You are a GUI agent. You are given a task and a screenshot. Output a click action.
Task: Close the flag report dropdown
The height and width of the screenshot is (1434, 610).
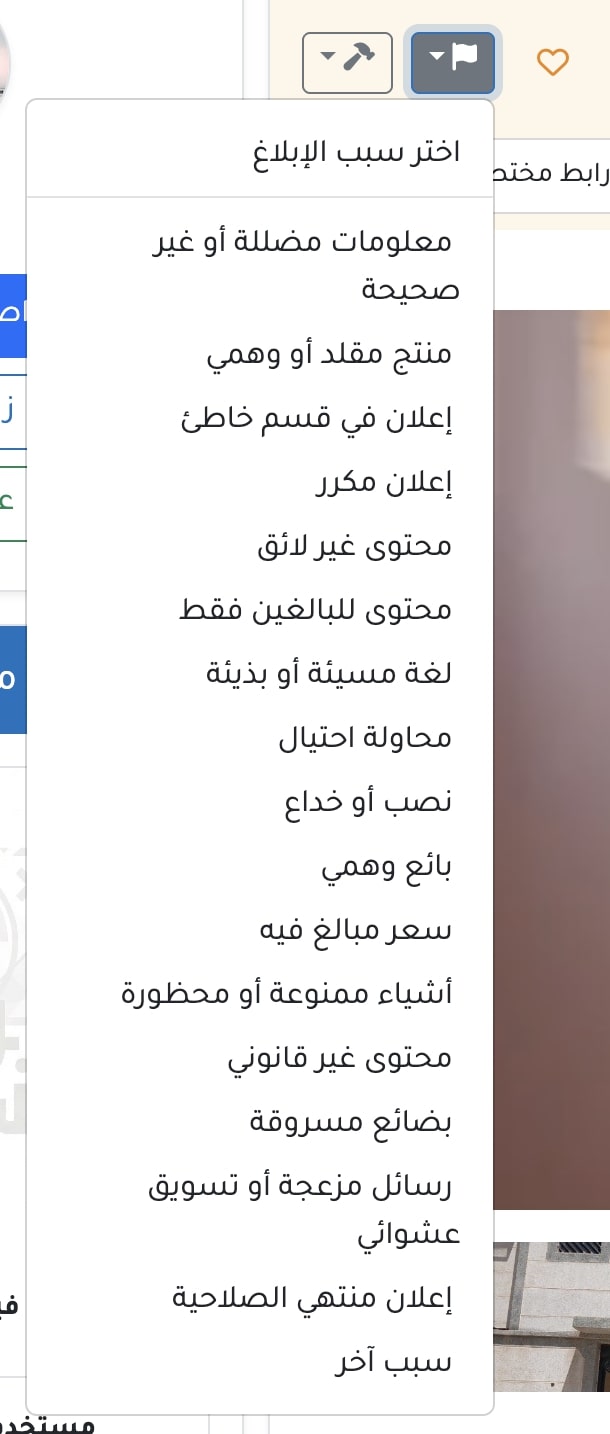click(453, 63)
